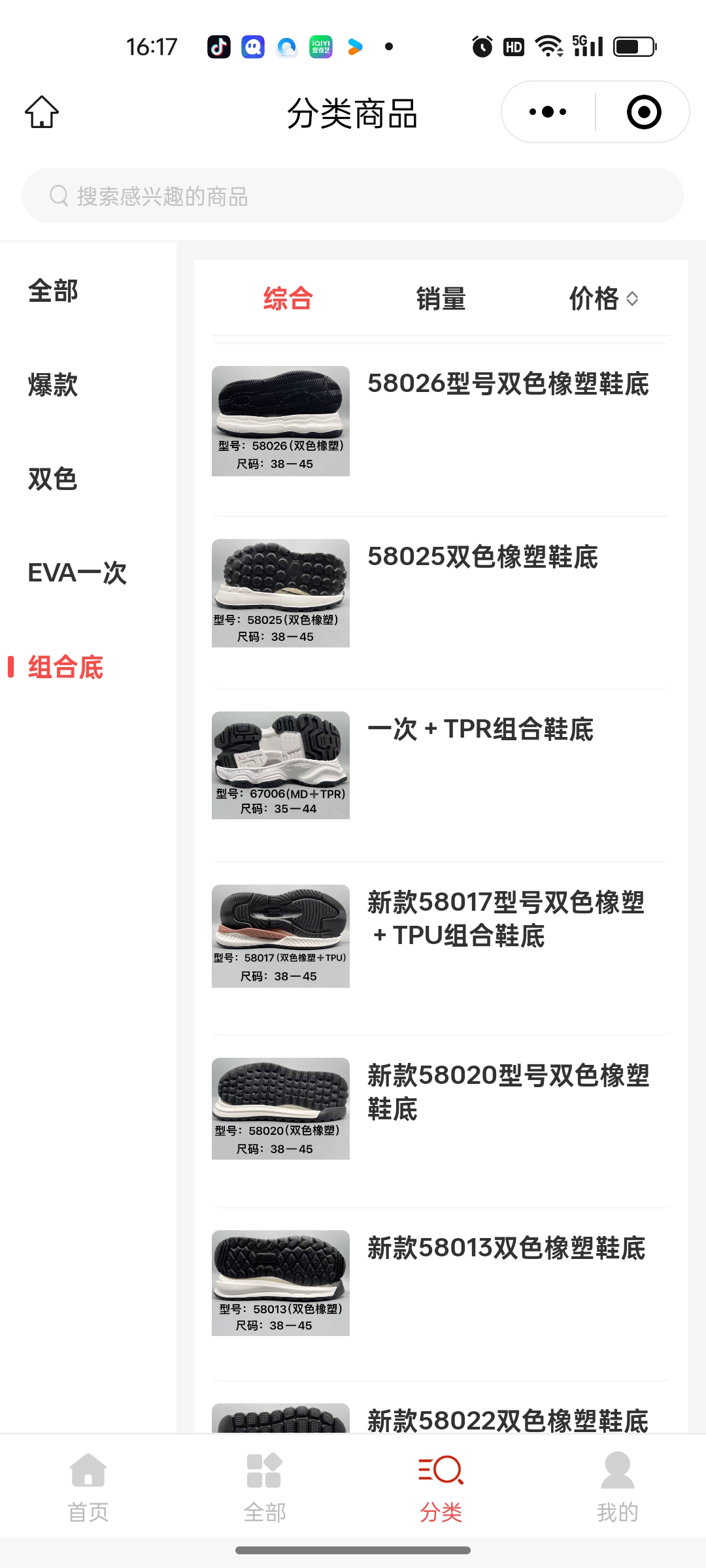Tap the search box for products
Image resolution: width=706 pixels, height=1568 pixels.
click(353, 196)
